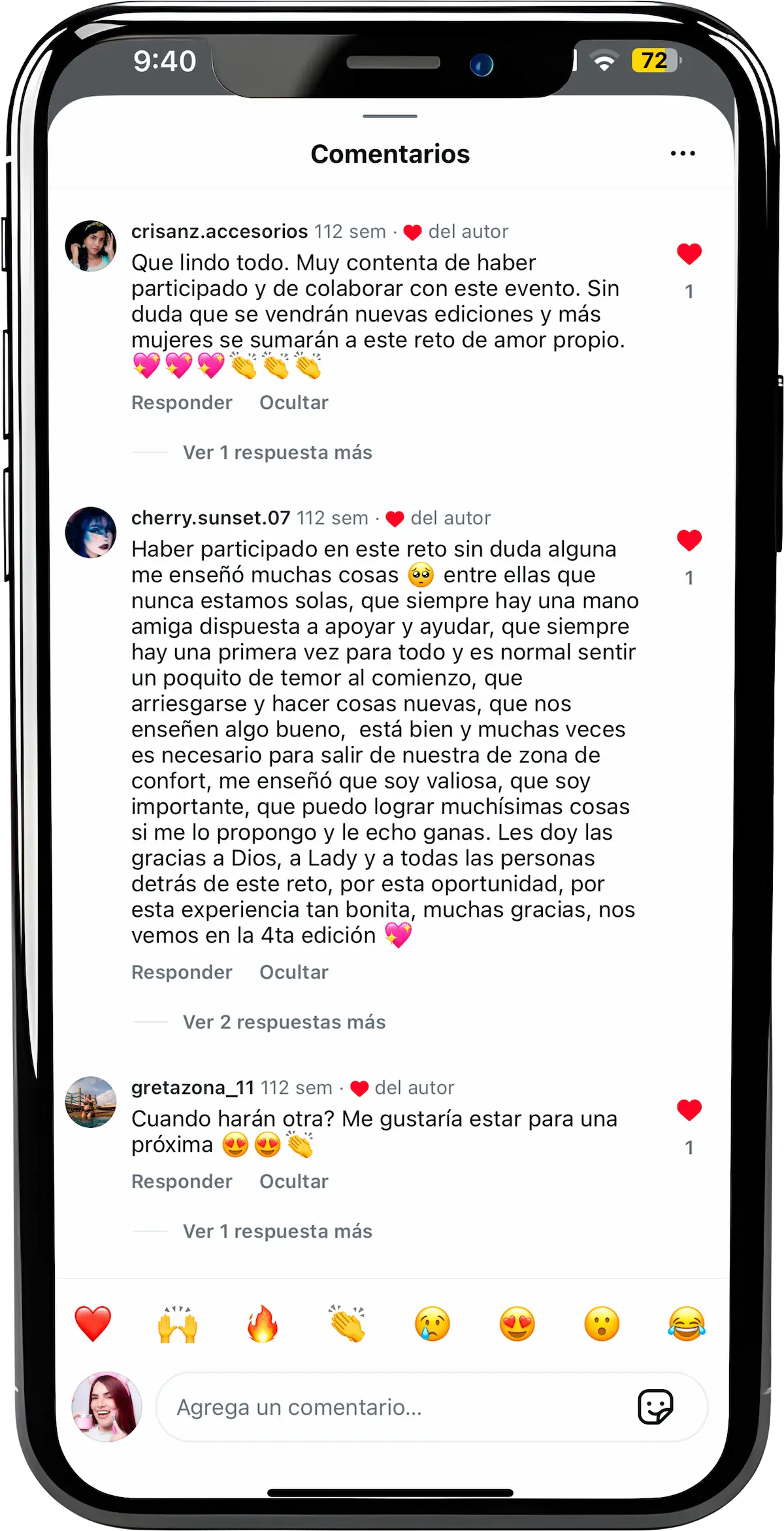Expand Ver 2 respuestas más
The image size is (784, 1531).
click(x=284, y=1022)
